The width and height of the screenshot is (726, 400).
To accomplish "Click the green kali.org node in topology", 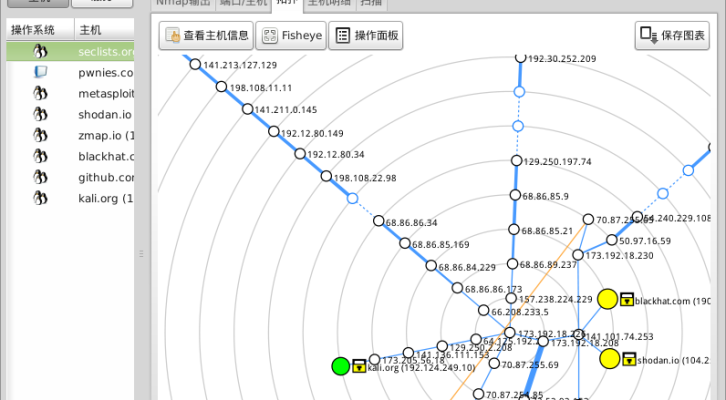I will [x=341, y=366].
